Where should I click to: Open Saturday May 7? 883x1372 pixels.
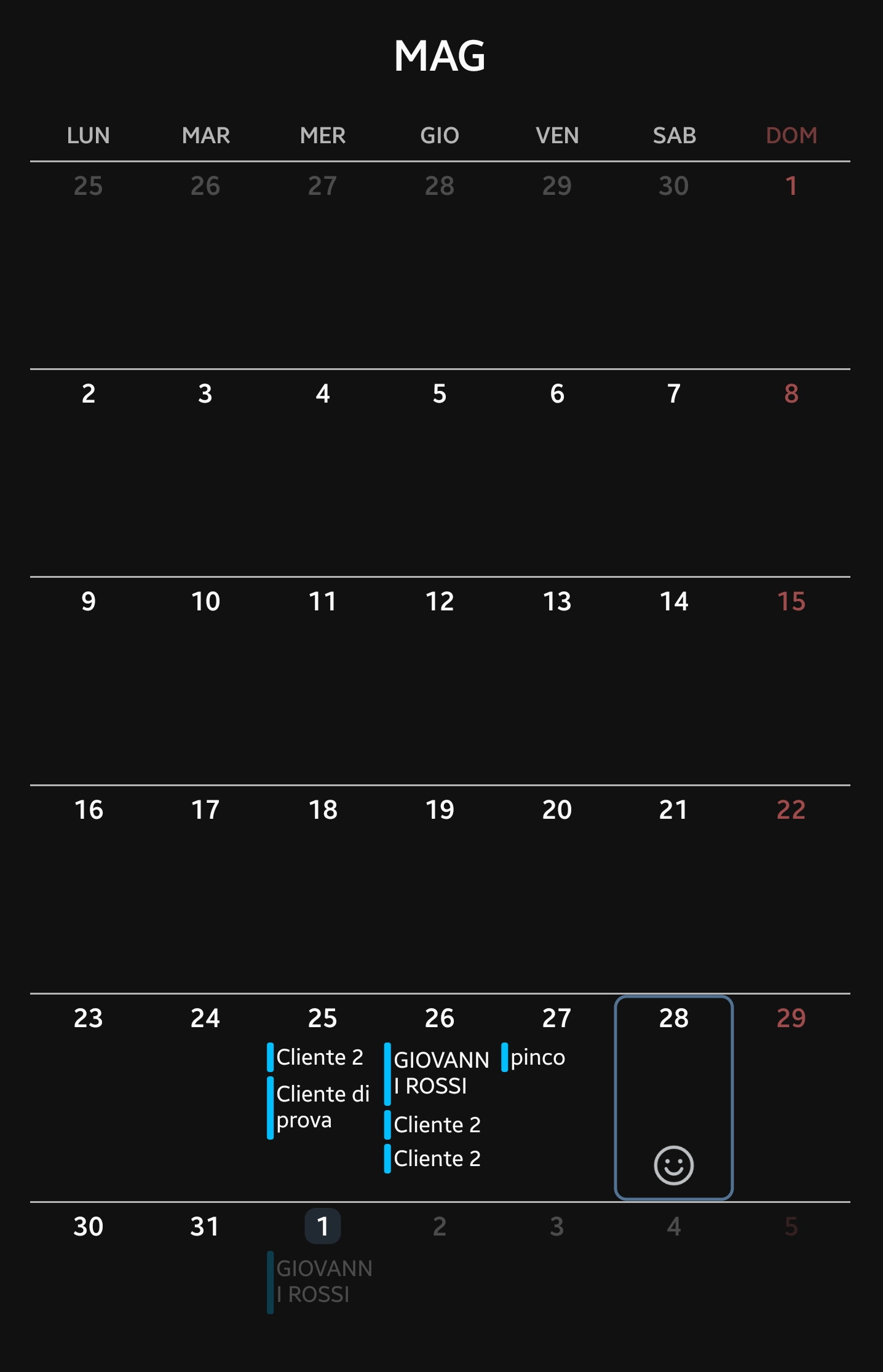click(x=673, y=472)
